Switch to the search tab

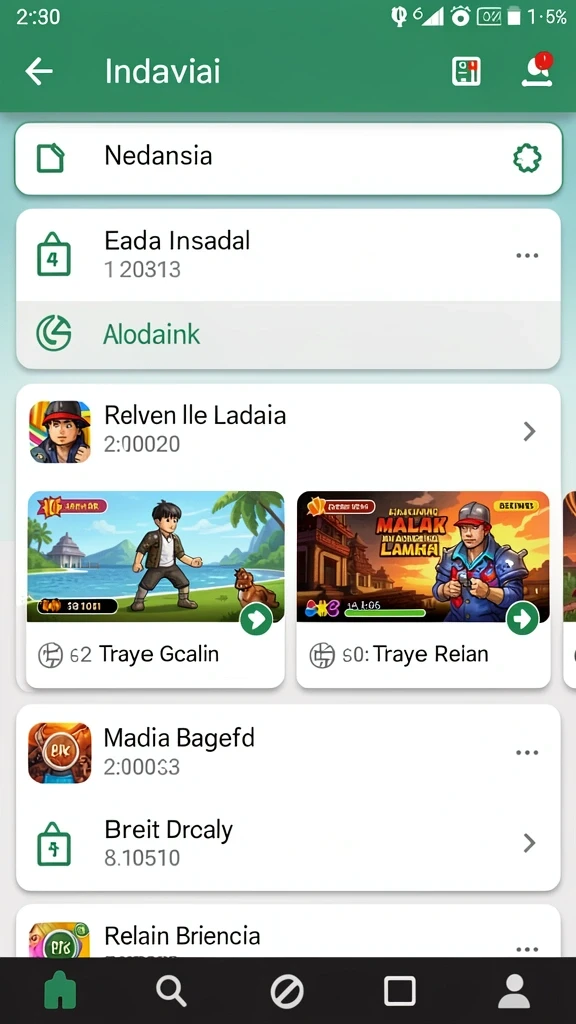171,991
